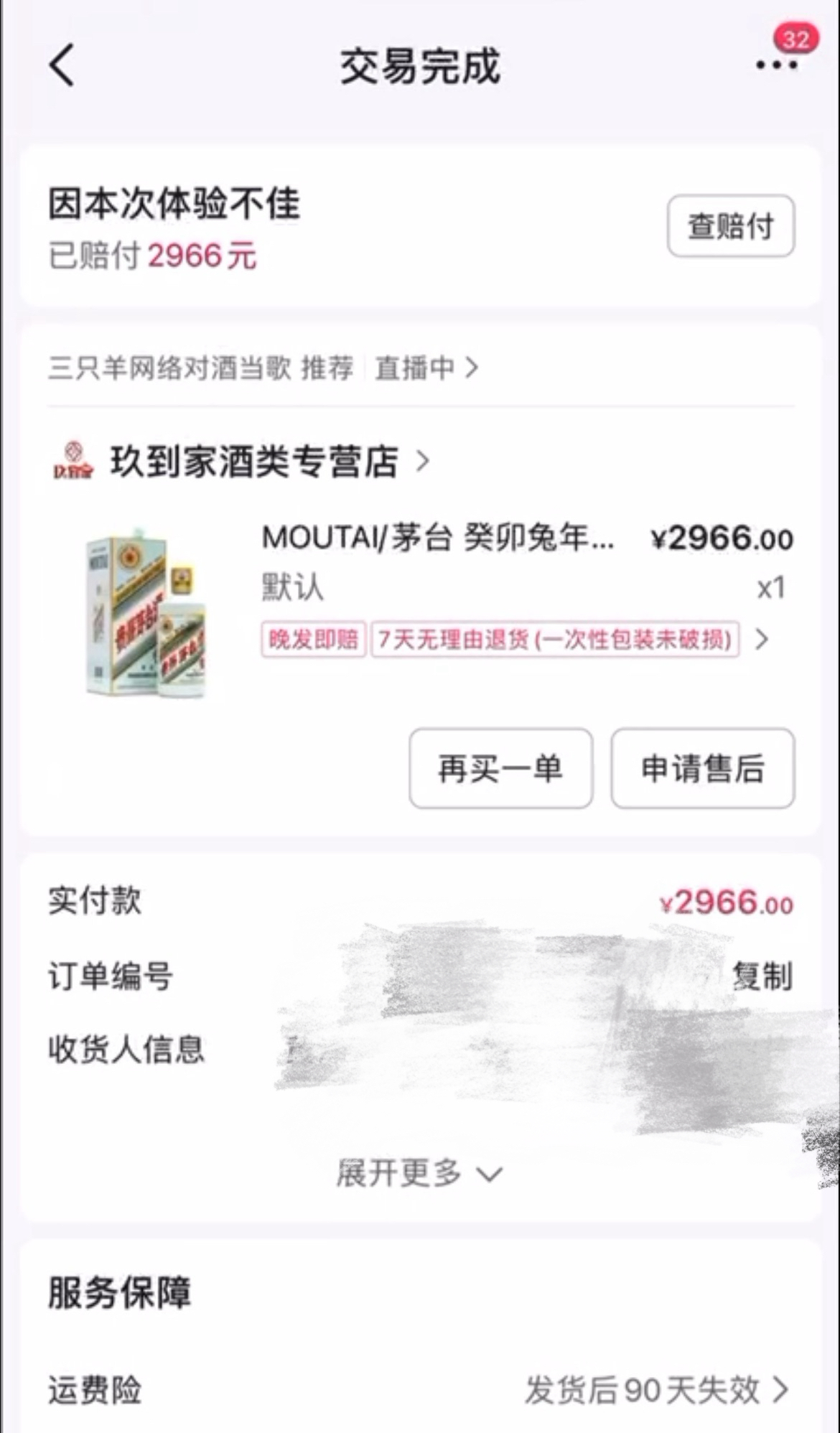Screen dimensions: 840x1433
Task: Tap the 查赔付 button
Action: coord(729,226)
